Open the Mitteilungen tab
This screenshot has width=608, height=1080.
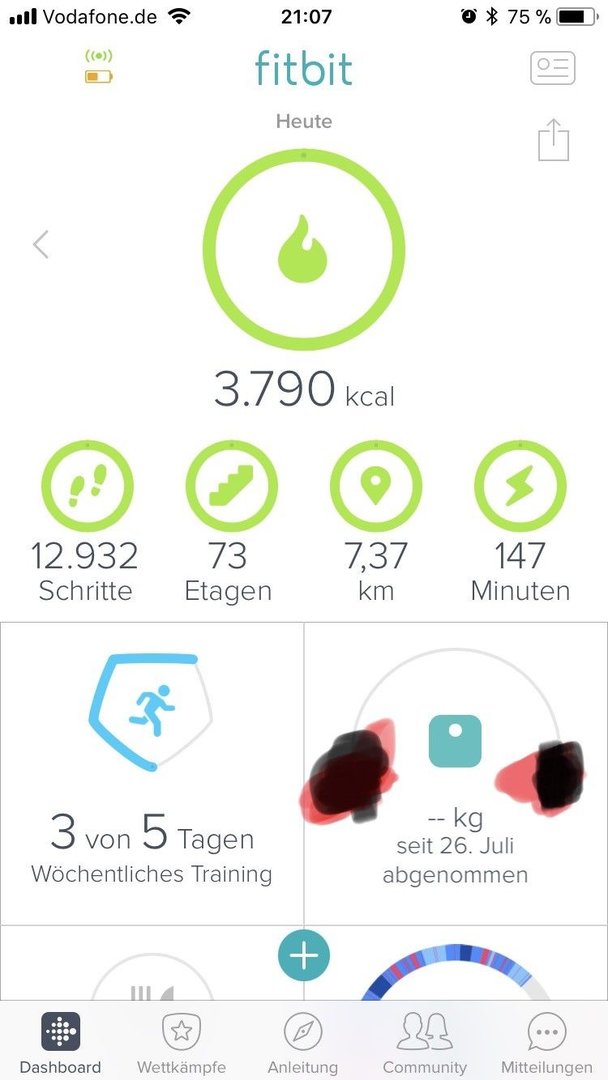(547, 1043)
